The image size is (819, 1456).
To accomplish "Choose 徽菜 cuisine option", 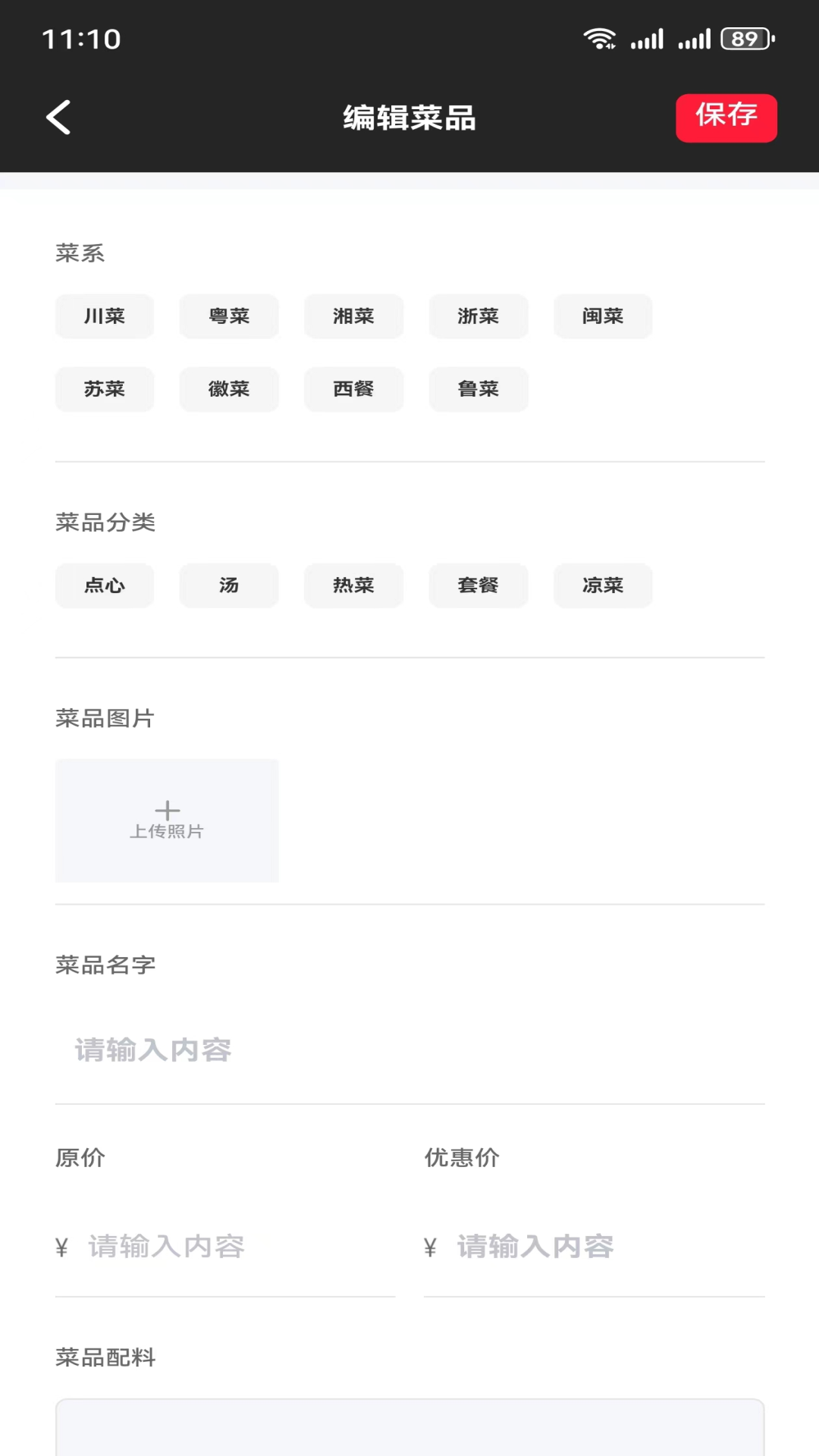I will pos(228,389).
